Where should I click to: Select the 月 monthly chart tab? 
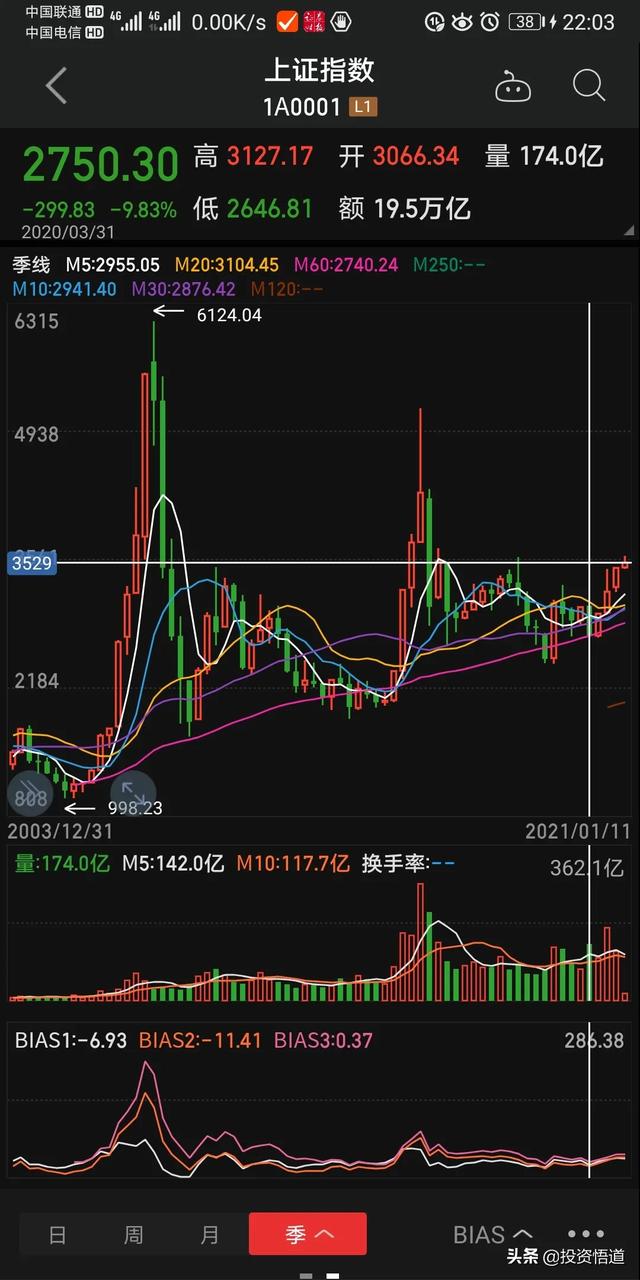click(209, 1234)
